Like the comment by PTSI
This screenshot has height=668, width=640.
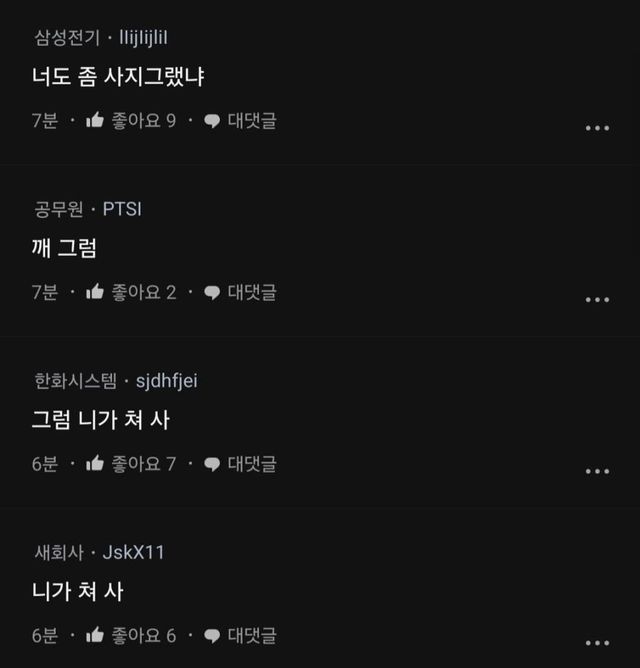(131, 292)
